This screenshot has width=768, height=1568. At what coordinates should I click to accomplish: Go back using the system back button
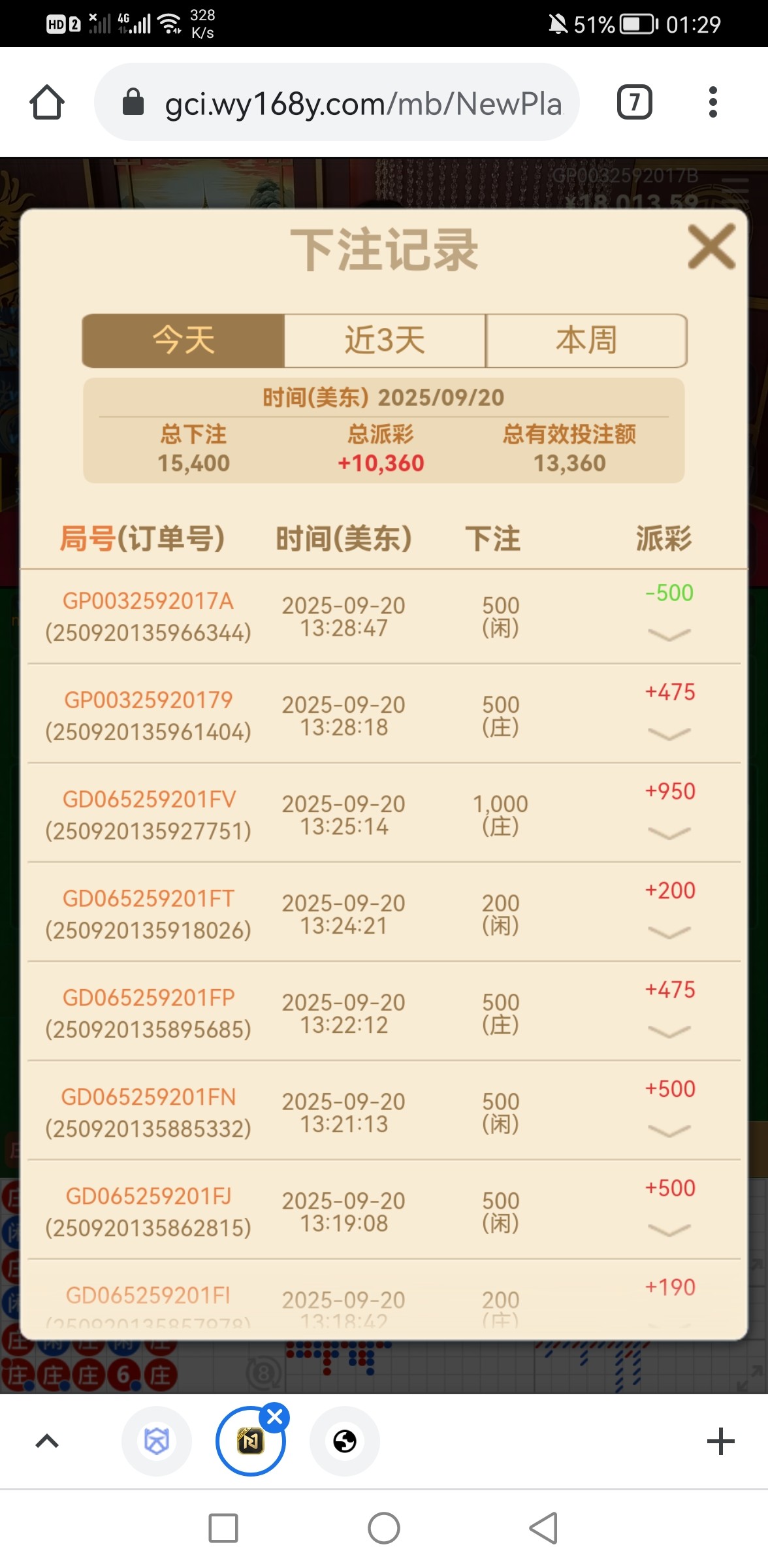coord(543,1528)
